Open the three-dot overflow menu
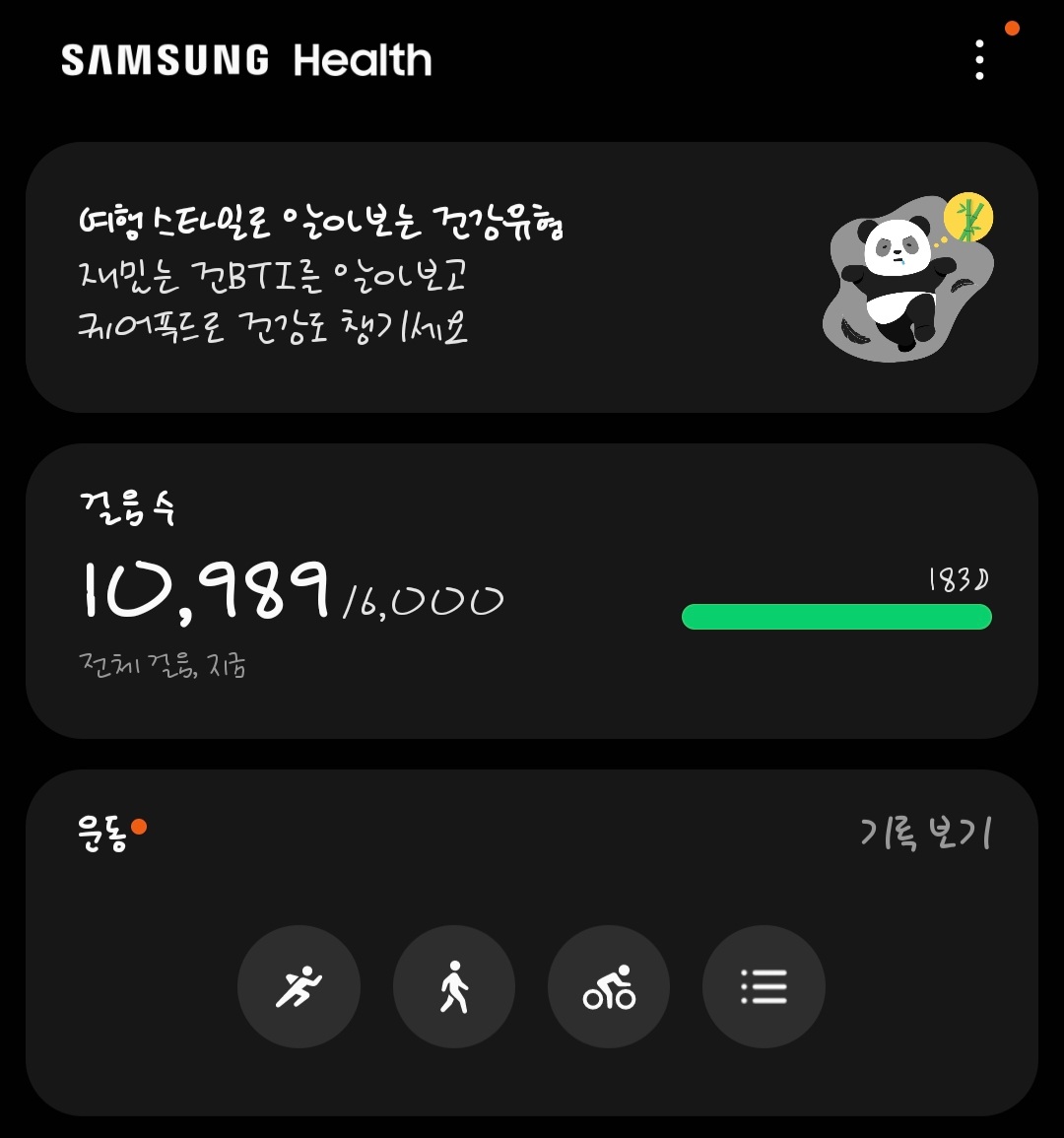The width and height of the screenshot is (1064, 1138). point(979,60)
